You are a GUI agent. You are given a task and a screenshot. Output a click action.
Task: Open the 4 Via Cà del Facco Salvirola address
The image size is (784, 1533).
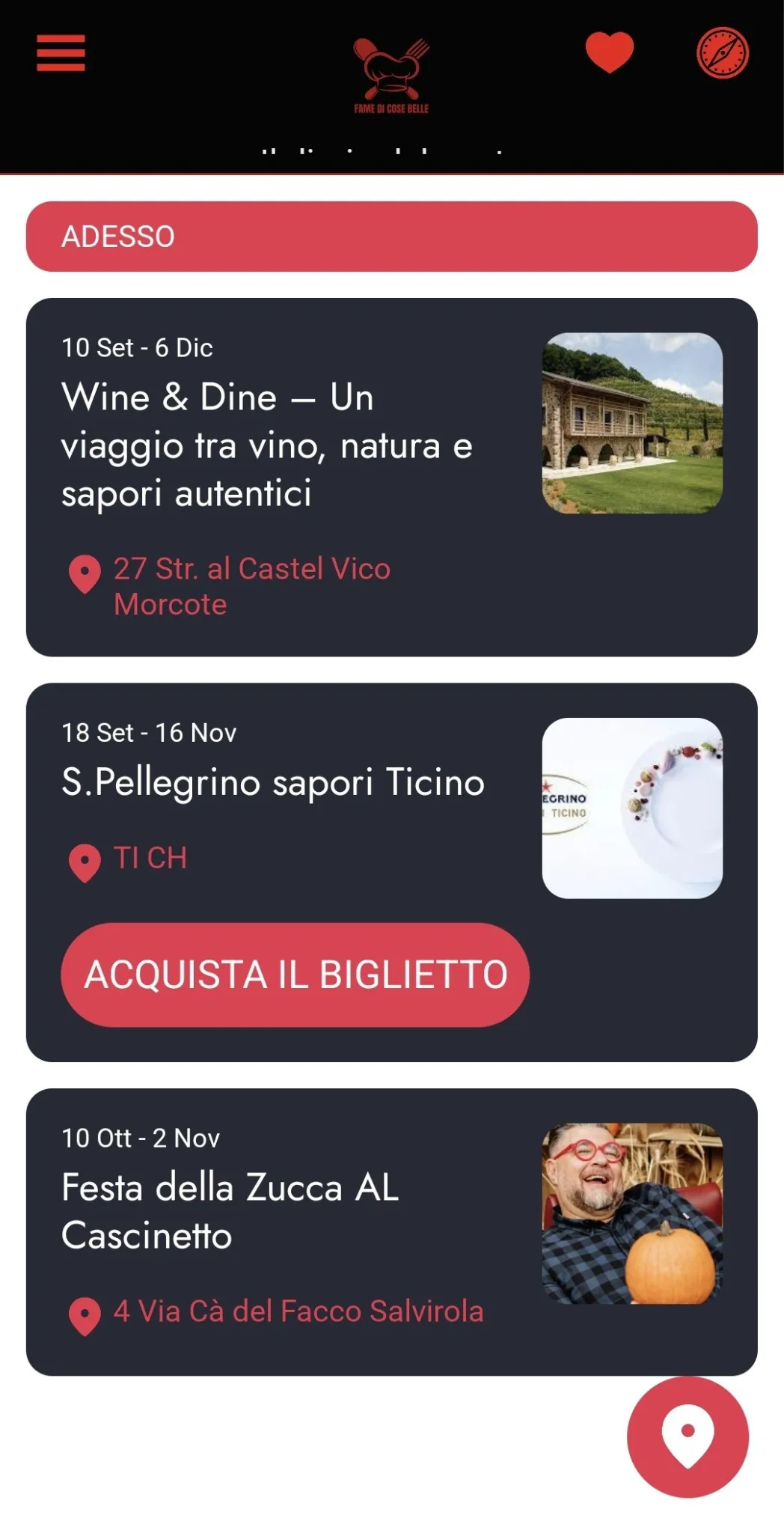pos(298,1311)
